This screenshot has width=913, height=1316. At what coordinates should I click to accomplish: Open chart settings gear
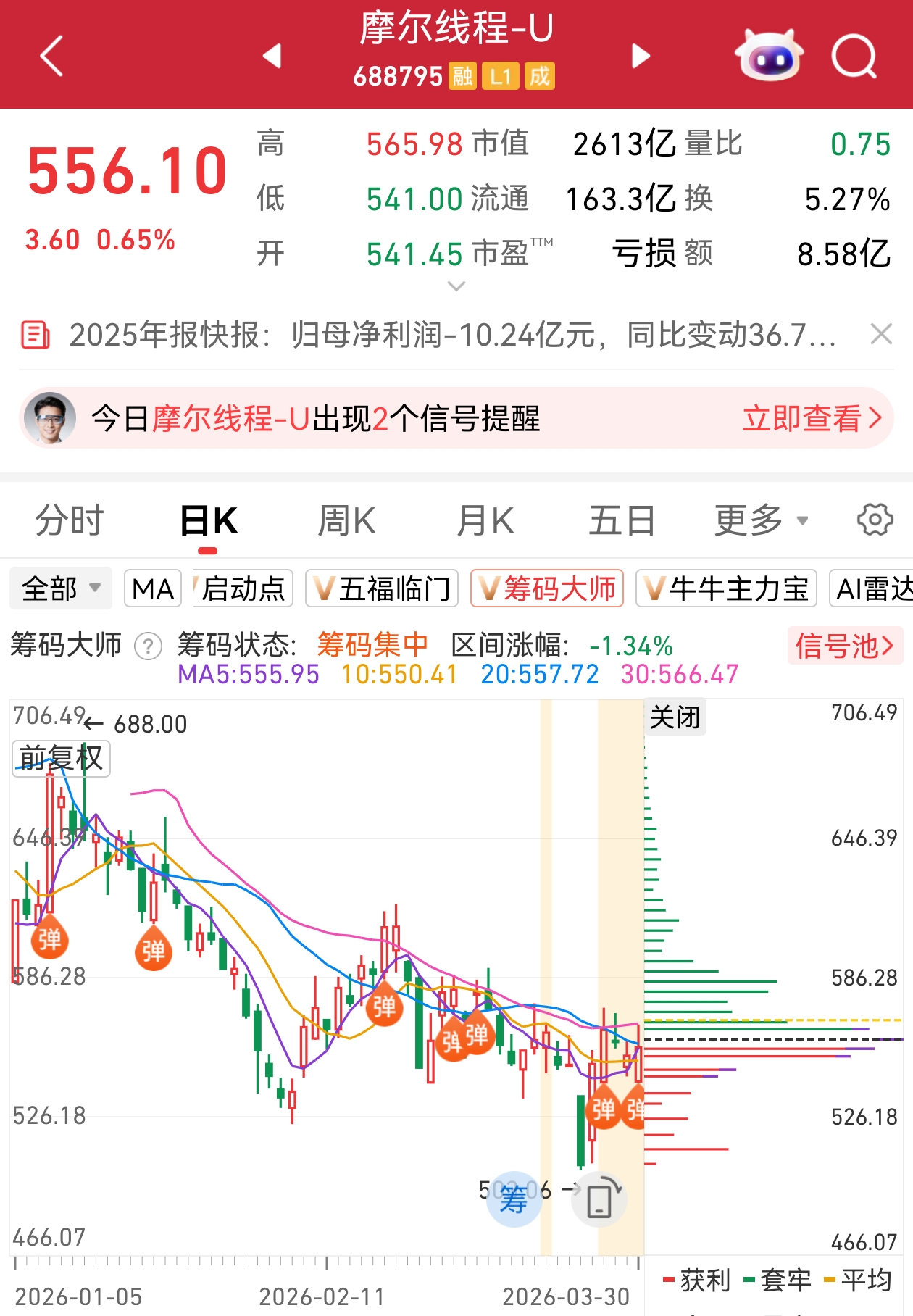click(x=875, y=520)
